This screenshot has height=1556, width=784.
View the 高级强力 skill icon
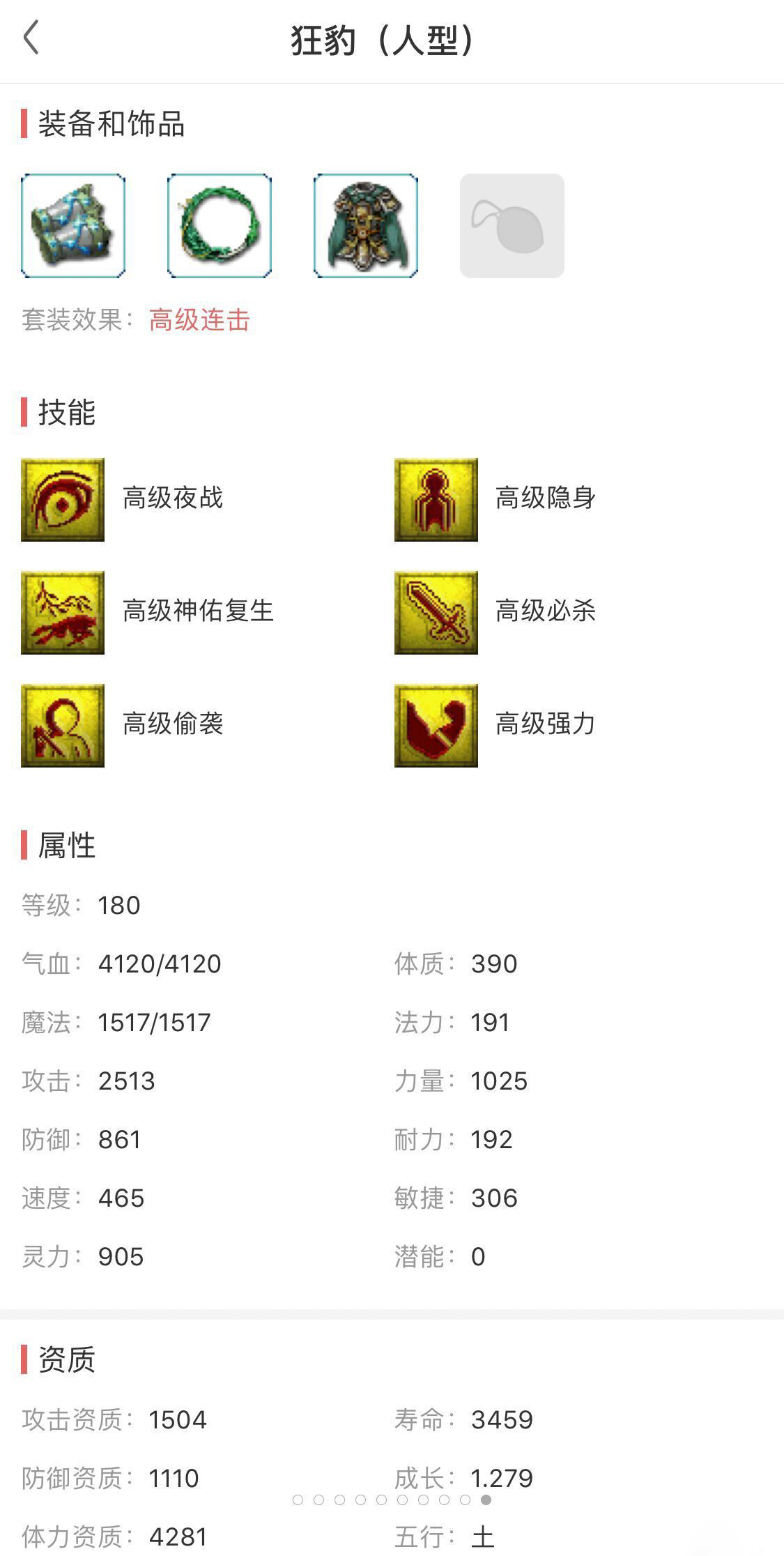436,725
